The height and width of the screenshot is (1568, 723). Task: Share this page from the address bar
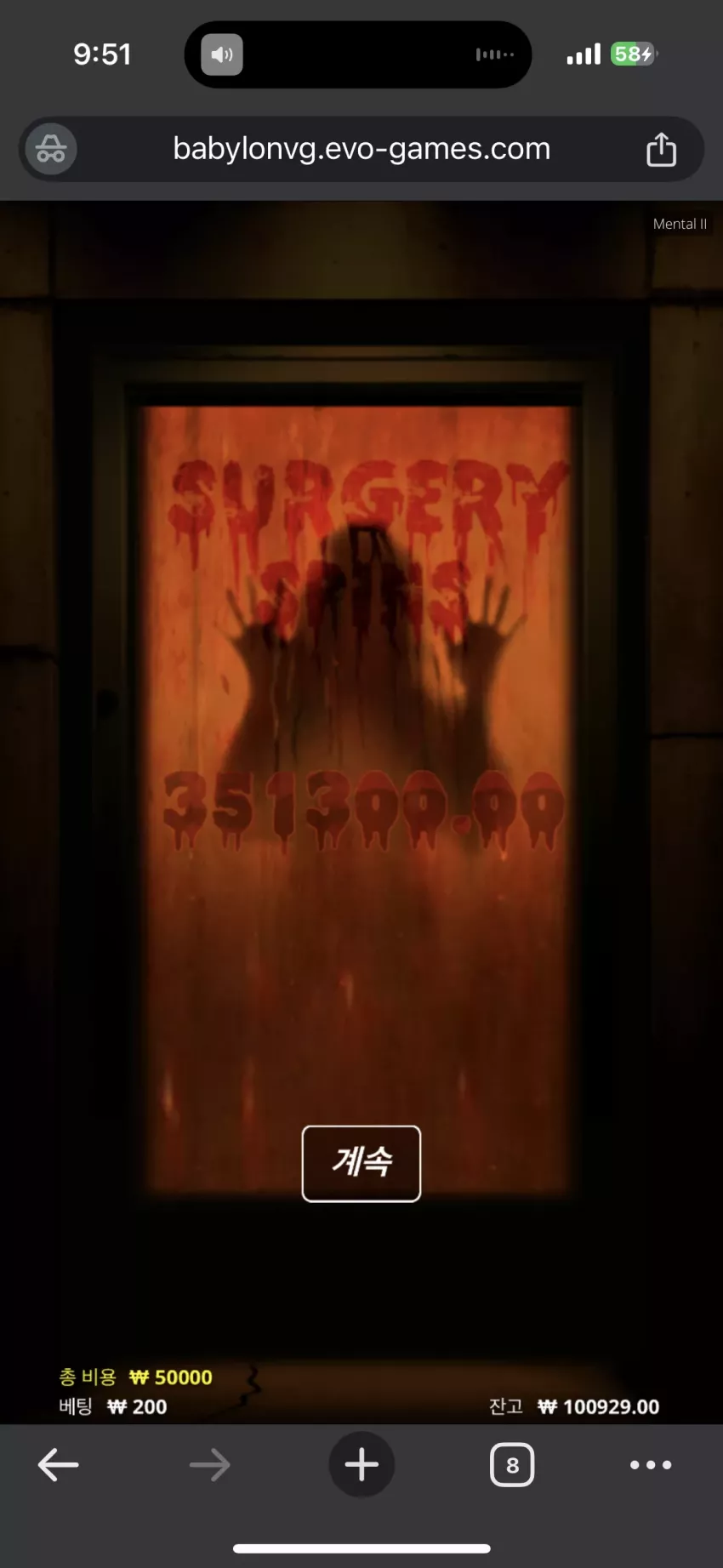(x=661, y=149)
